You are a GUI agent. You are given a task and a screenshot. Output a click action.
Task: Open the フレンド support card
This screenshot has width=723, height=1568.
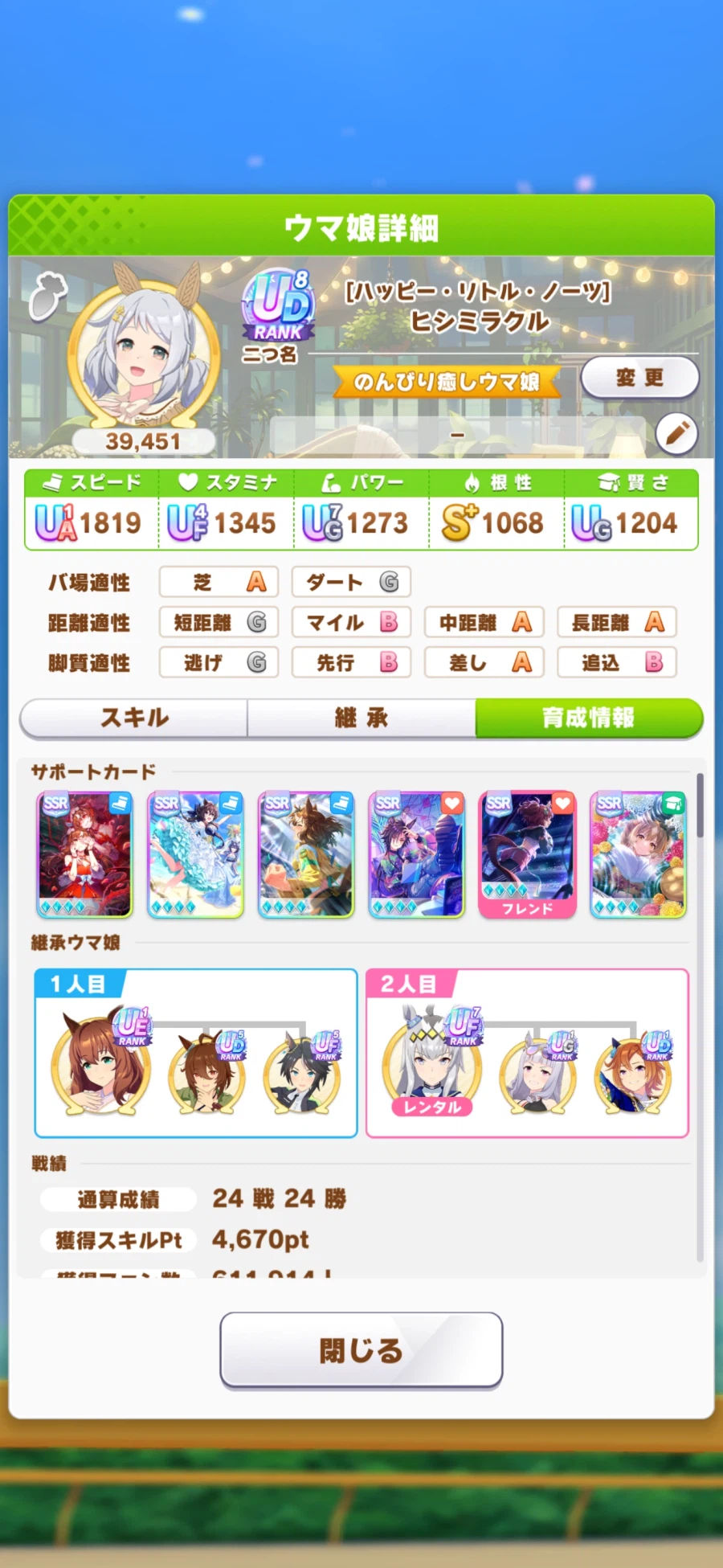(x=527, y=854)
